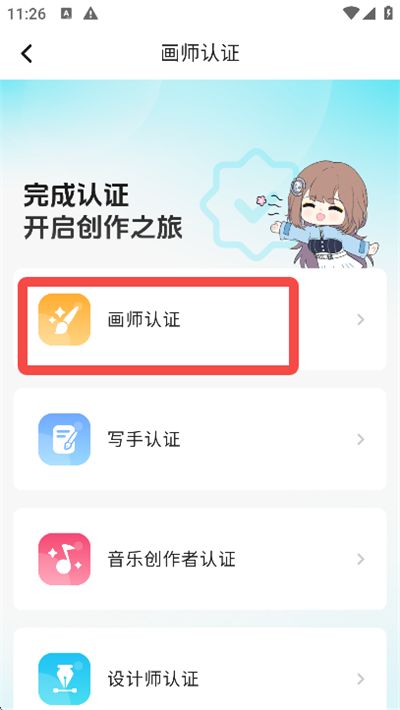Open the 画师认证 row
400x710 pixels.
point(200,320)
